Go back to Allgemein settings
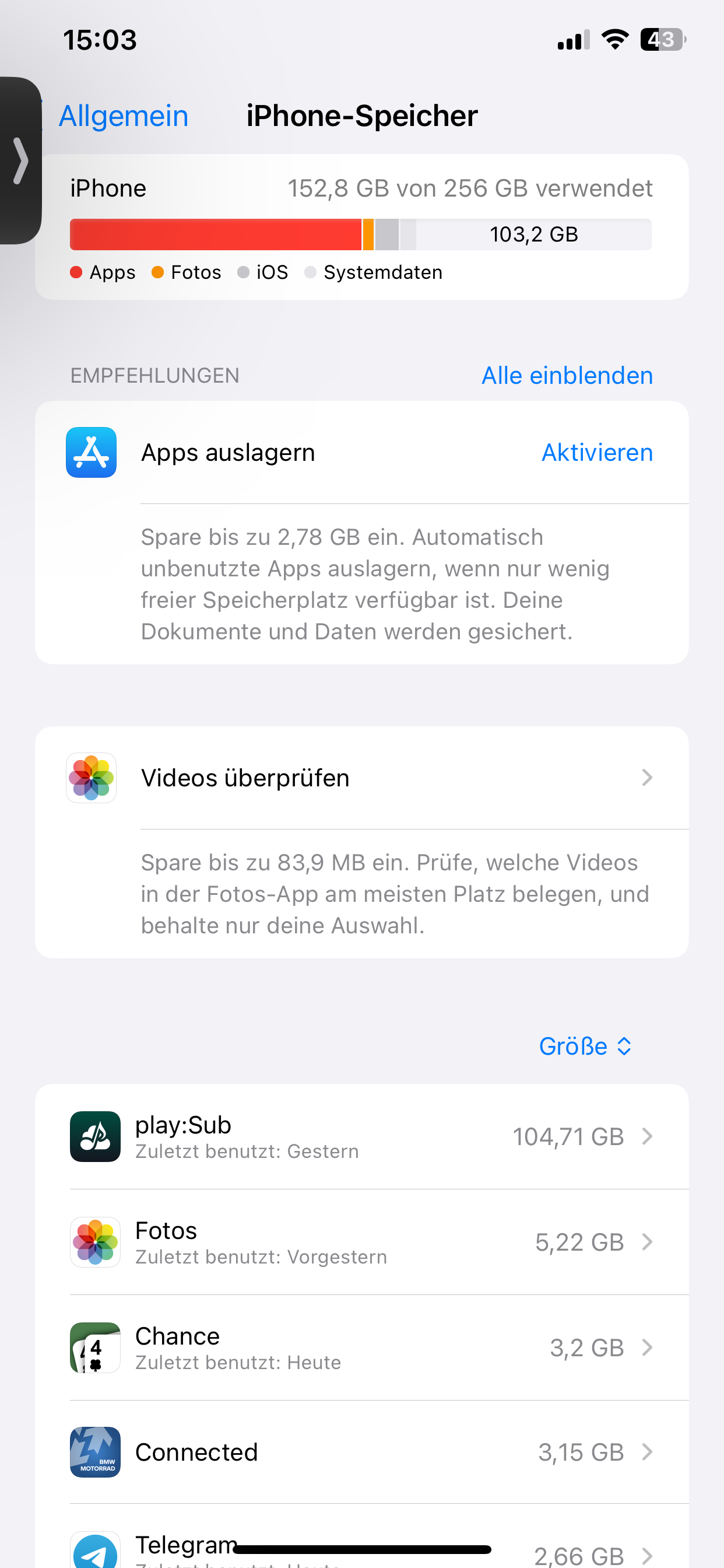 123,116
